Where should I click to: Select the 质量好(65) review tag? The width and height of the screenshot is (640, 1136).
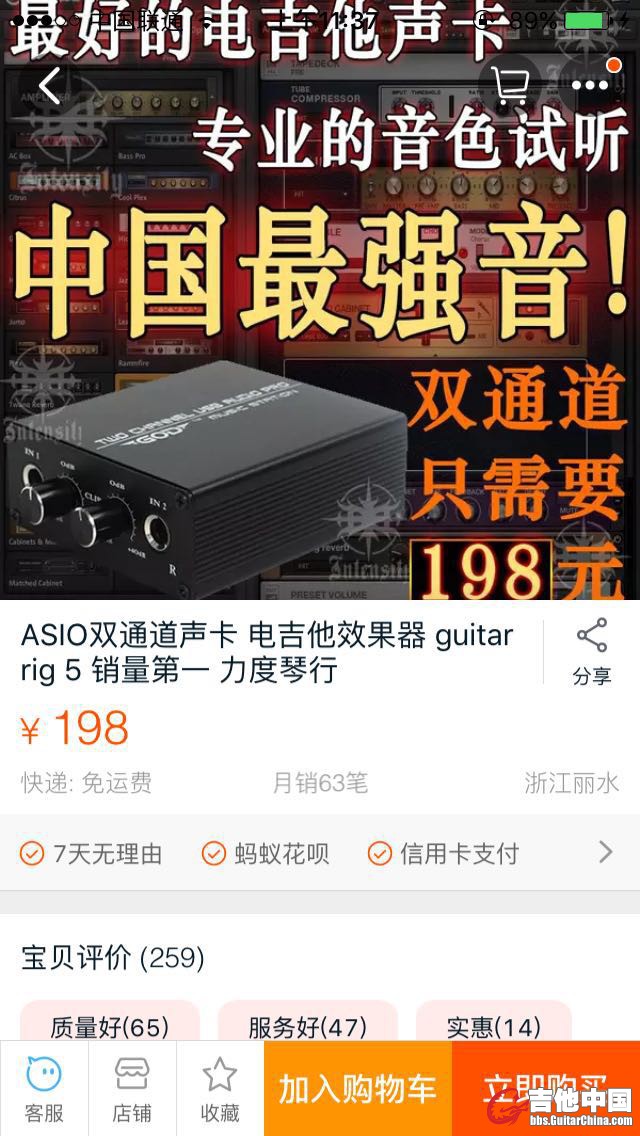pos(109,1026)
